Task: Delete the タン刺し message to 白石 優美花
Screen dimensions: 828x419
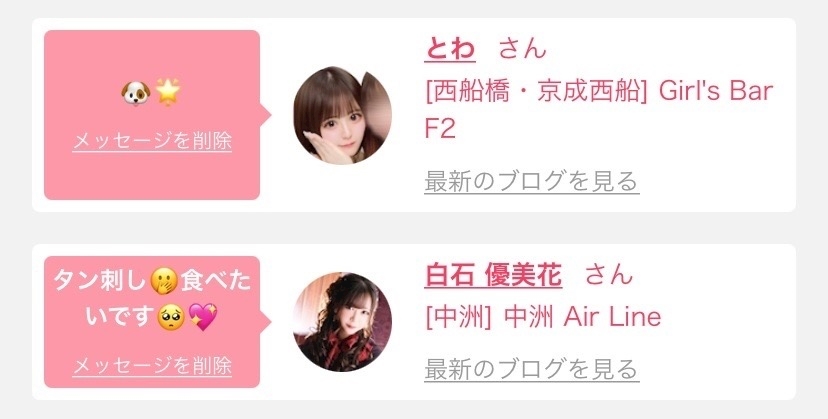Action: click(152, 366)
